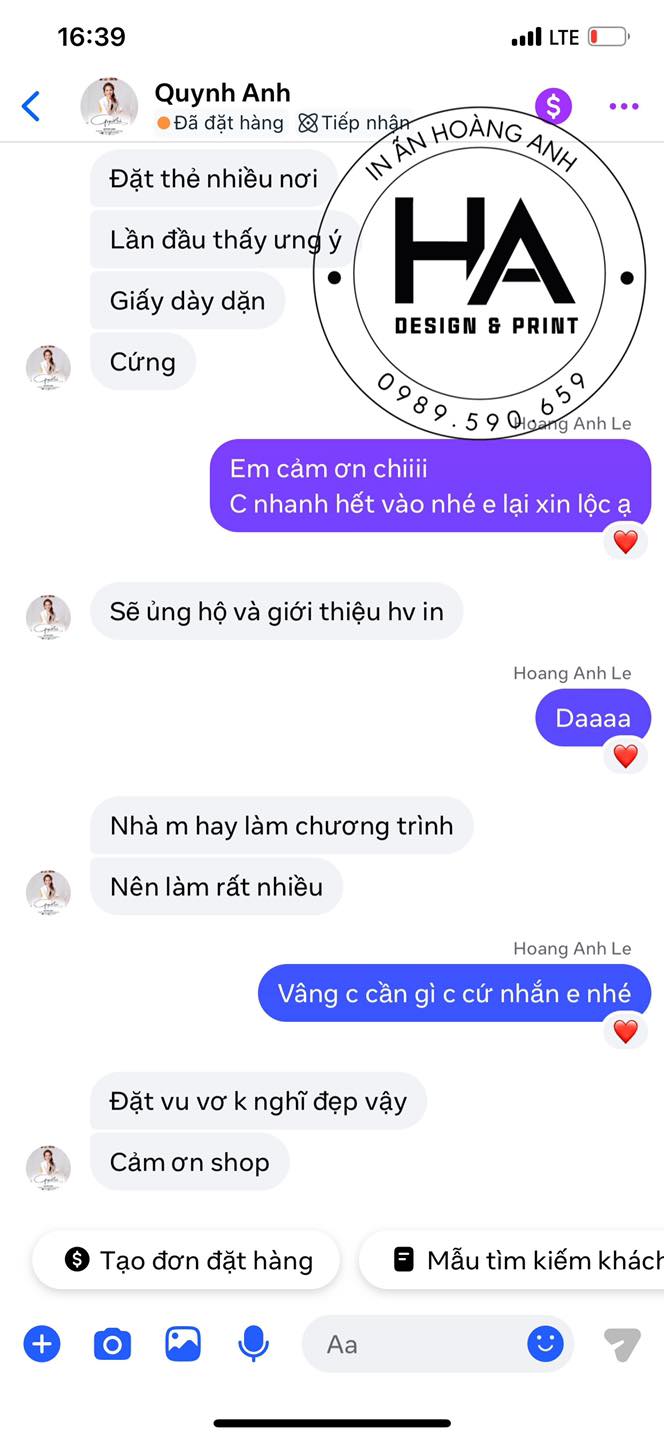This screenshot has width=664, height=1440.
Task: Open the photo gallery picker
Action: (183, 1344)
